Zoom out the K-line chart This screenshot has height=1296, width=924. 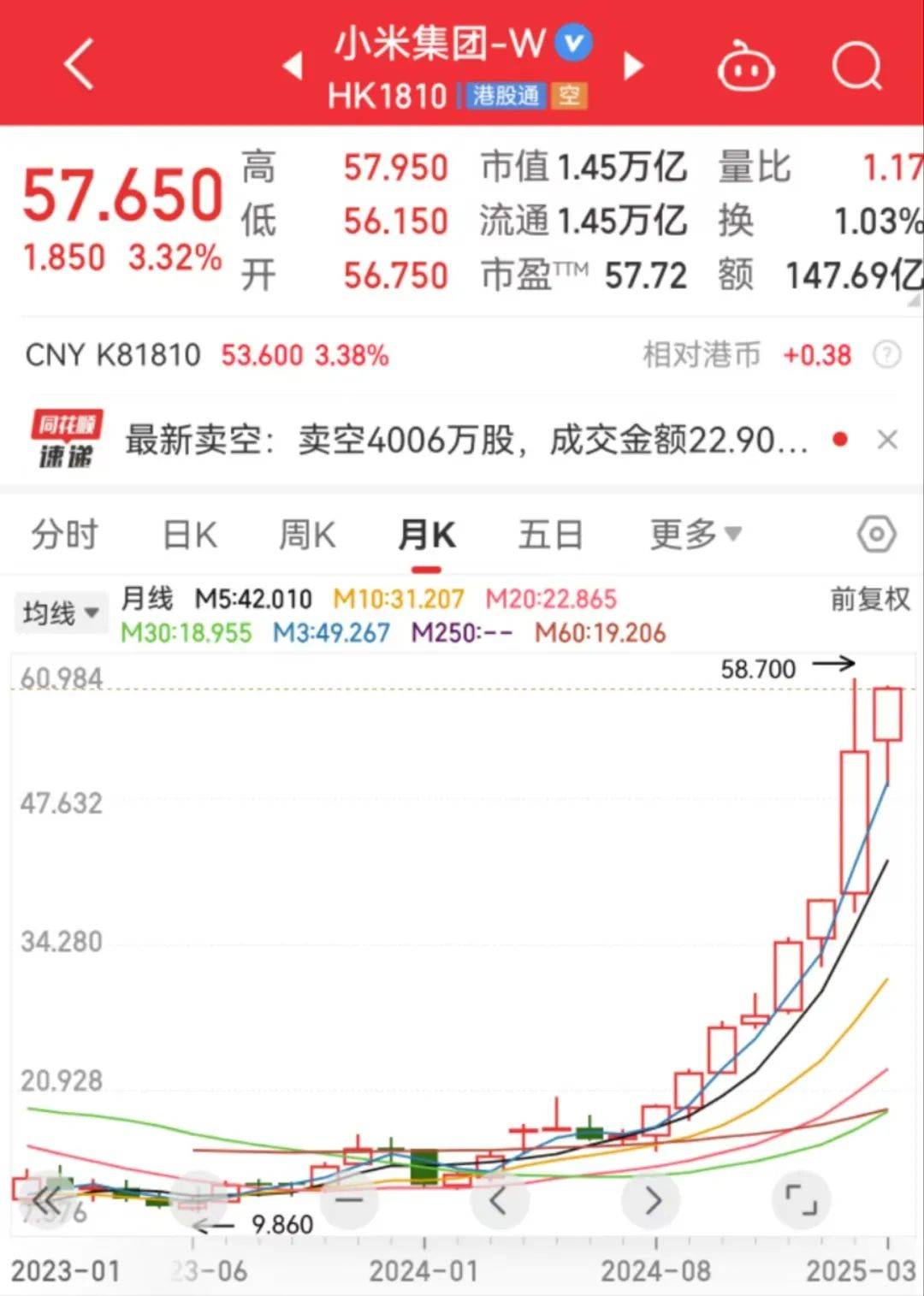pyautogui.click(x=349, y=1200)
